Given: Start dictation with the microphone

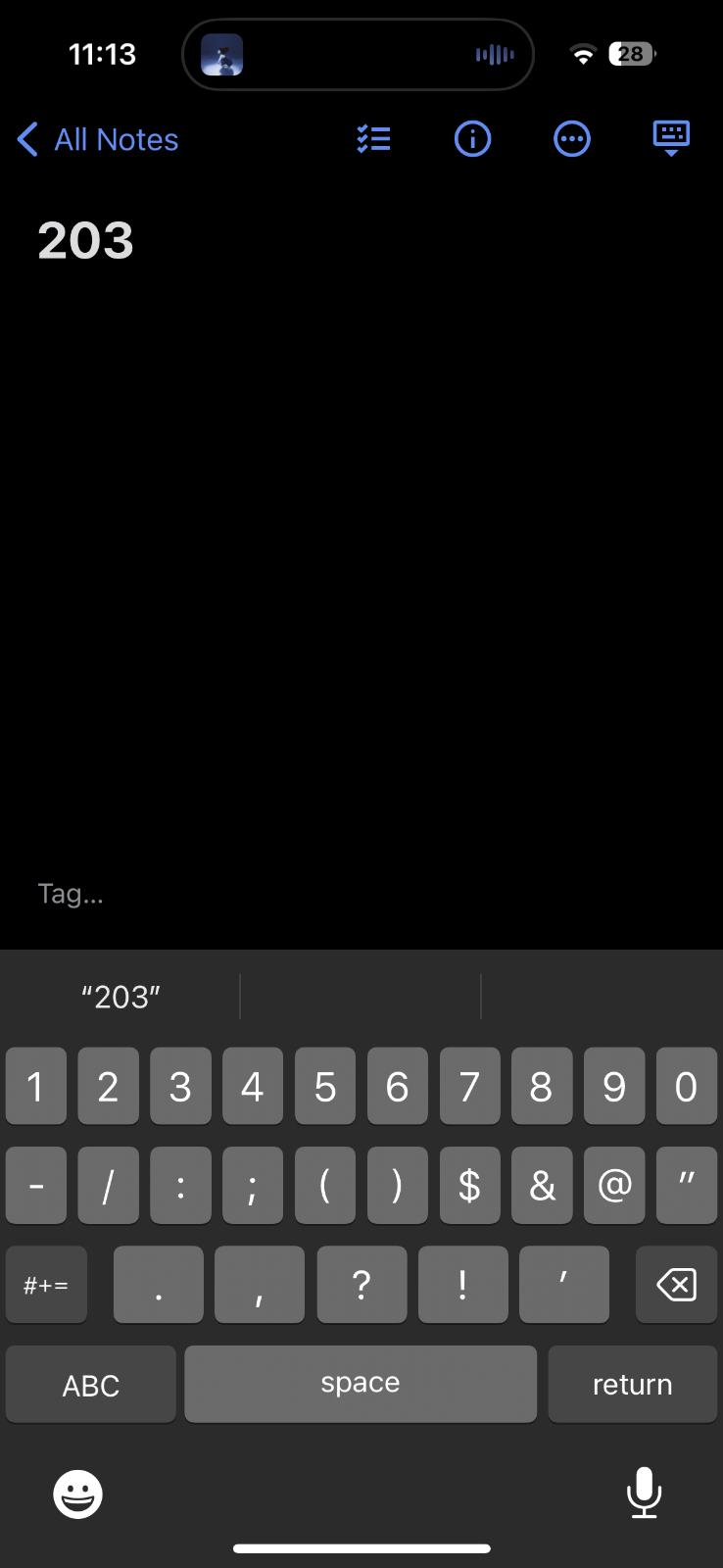Looking at the screenshot, I should (x=644, y=1493).
